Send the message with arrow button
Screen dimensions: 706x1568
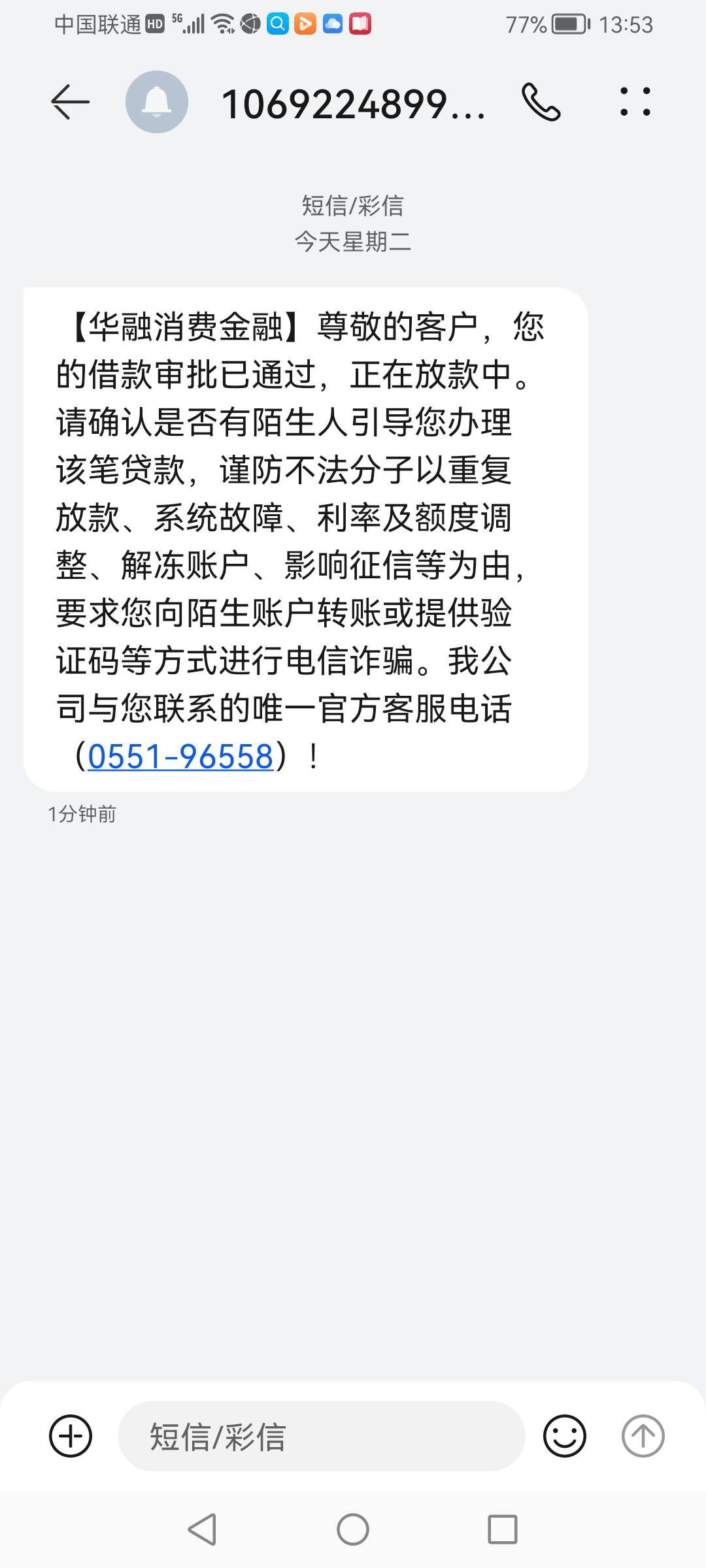pos(643,1436)
